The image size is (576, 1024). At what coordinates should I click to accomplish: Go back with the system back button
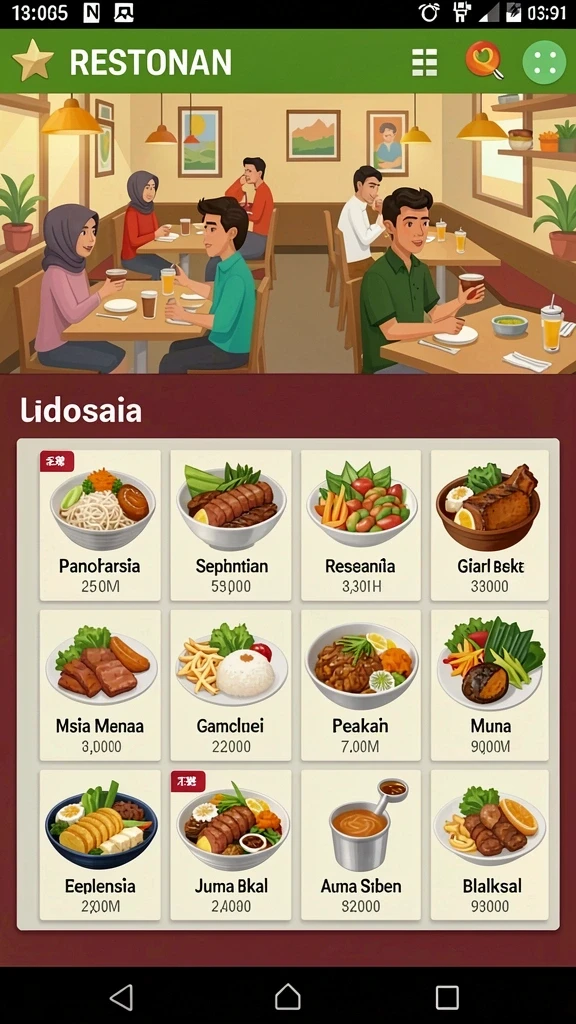122,997
